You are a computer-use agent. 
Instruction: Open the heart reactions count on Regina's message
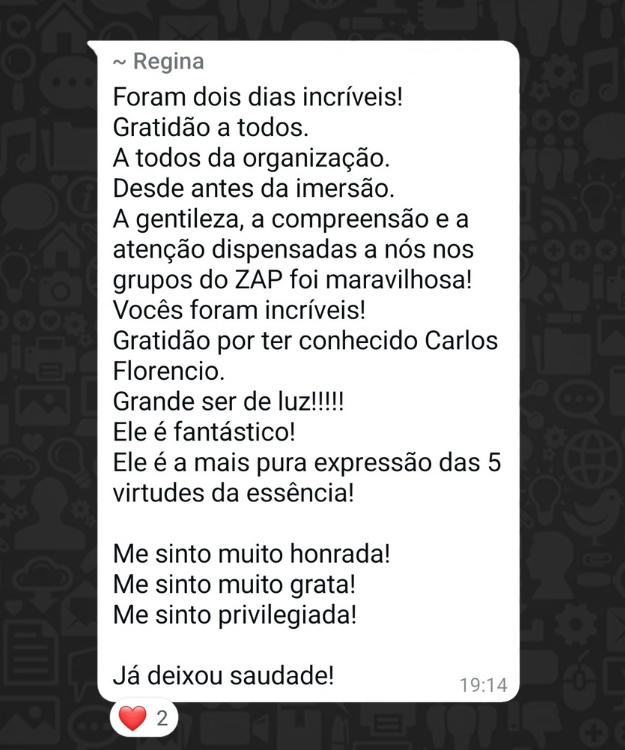[x=144, y=717]
